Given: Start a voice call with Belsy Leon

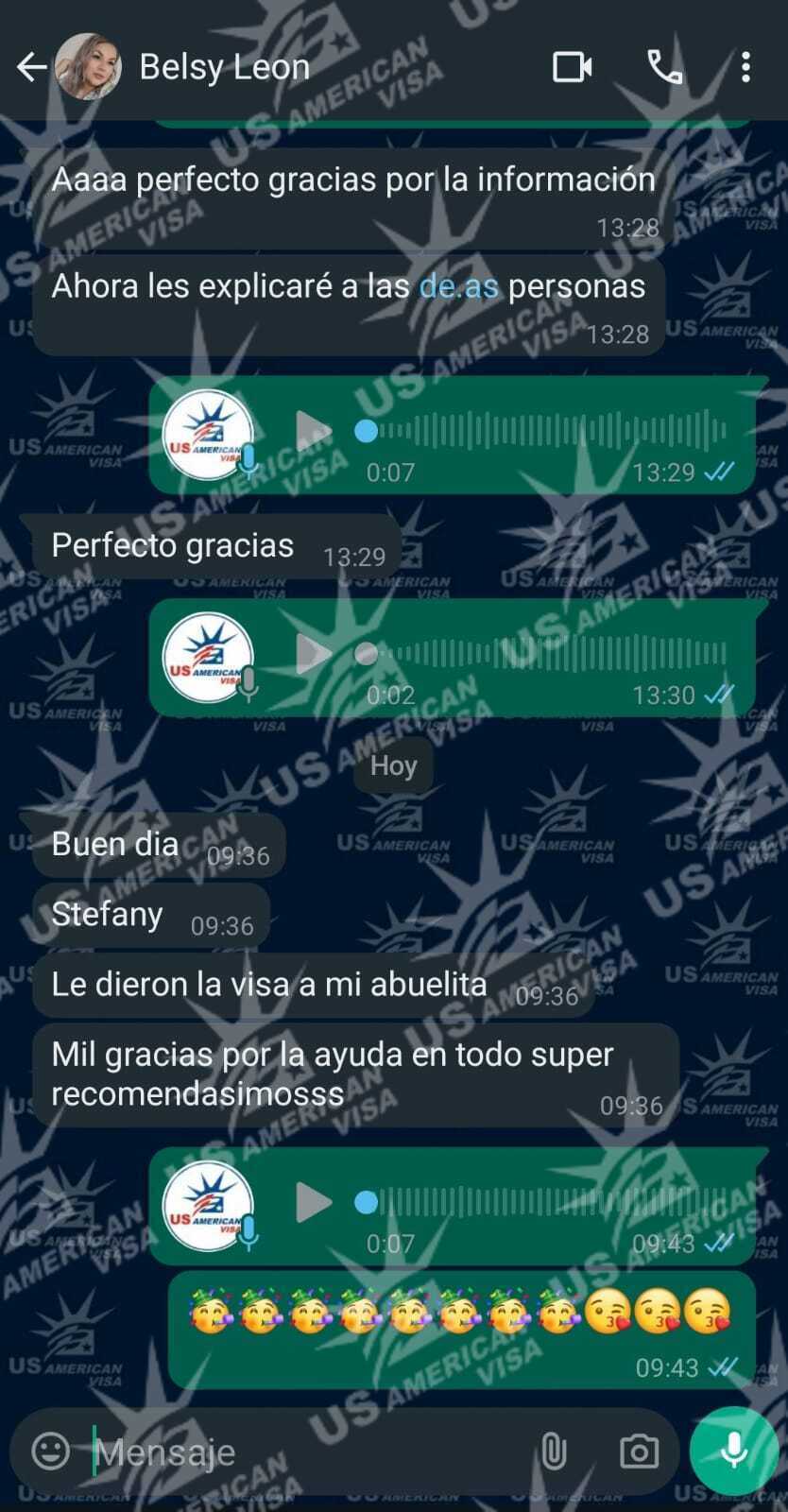Looking at the screenshot, I should (x=664, y=67).
